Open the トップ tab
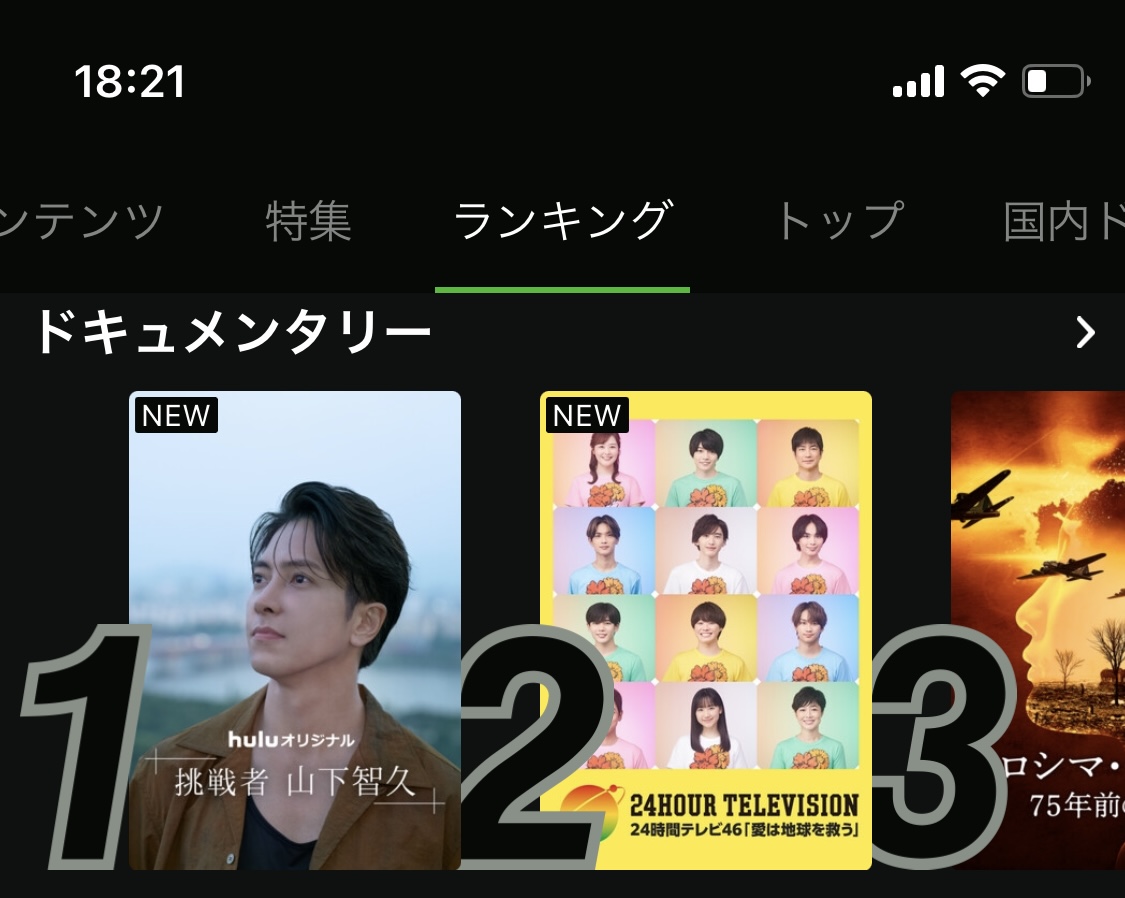1125x898 pixels. tap(839, 222)
